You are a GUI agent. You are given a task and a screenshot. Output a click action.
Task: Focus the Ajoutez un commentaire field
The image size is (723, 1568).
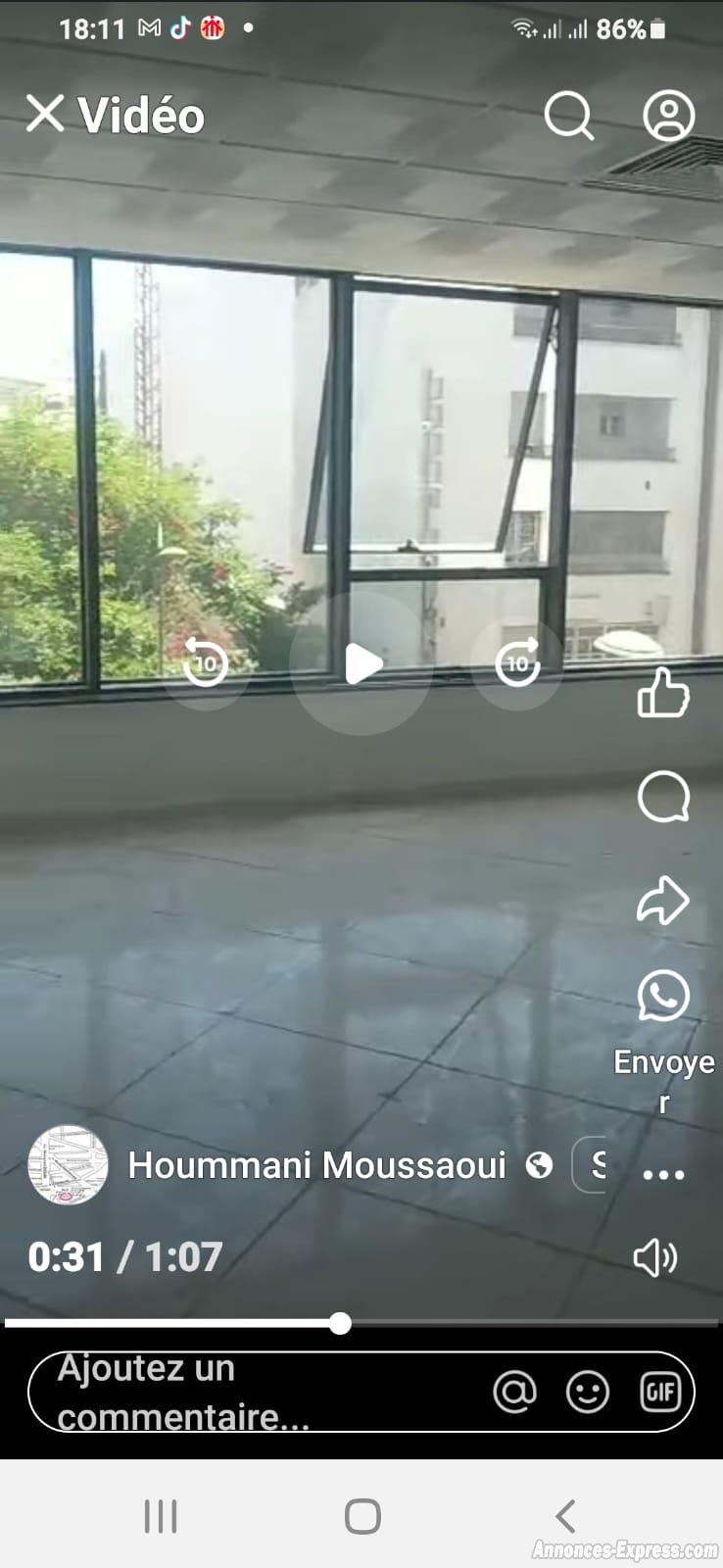point(255,1392)
